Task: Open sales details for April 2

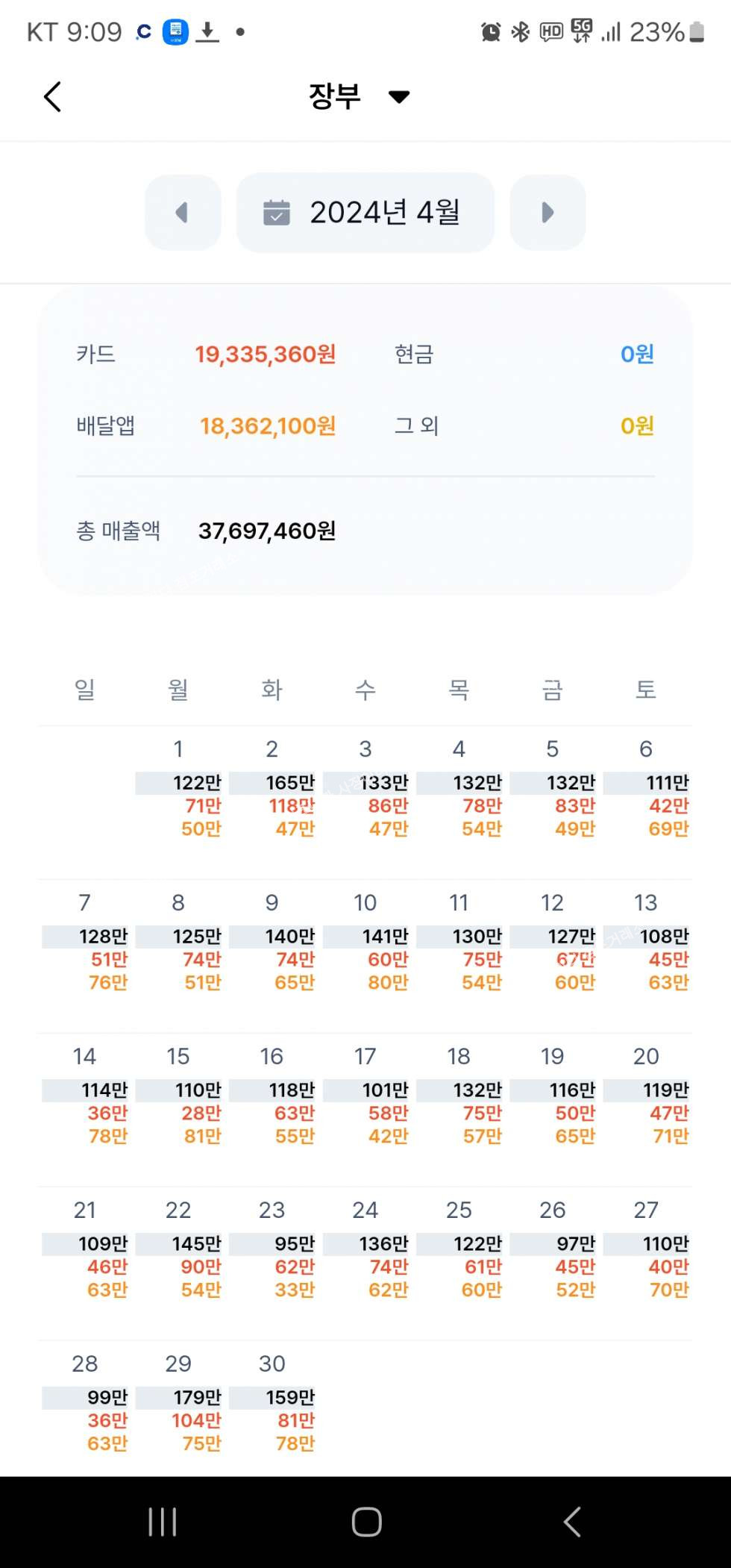Action: click(x=272, y=791)
